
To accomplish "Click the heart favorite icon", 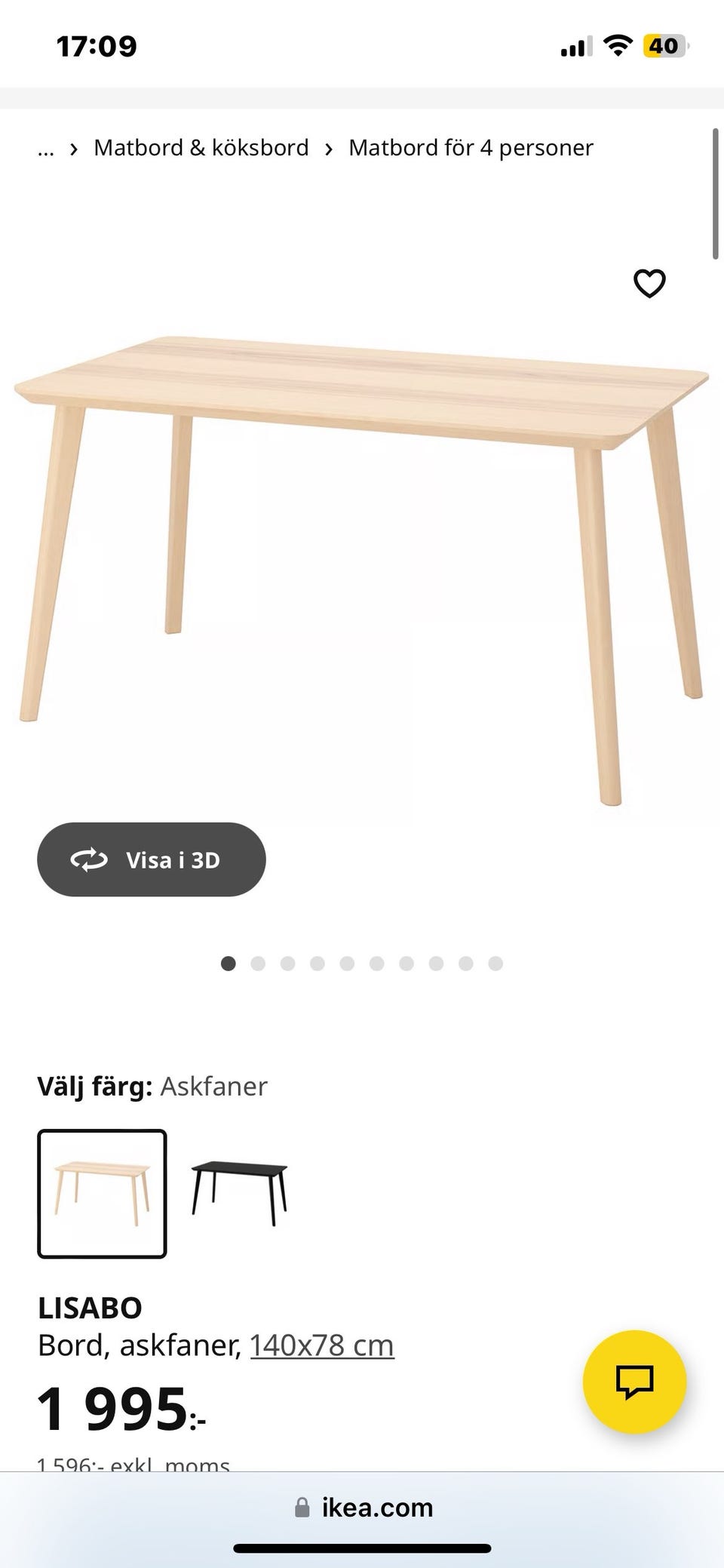I will (649, 283).
